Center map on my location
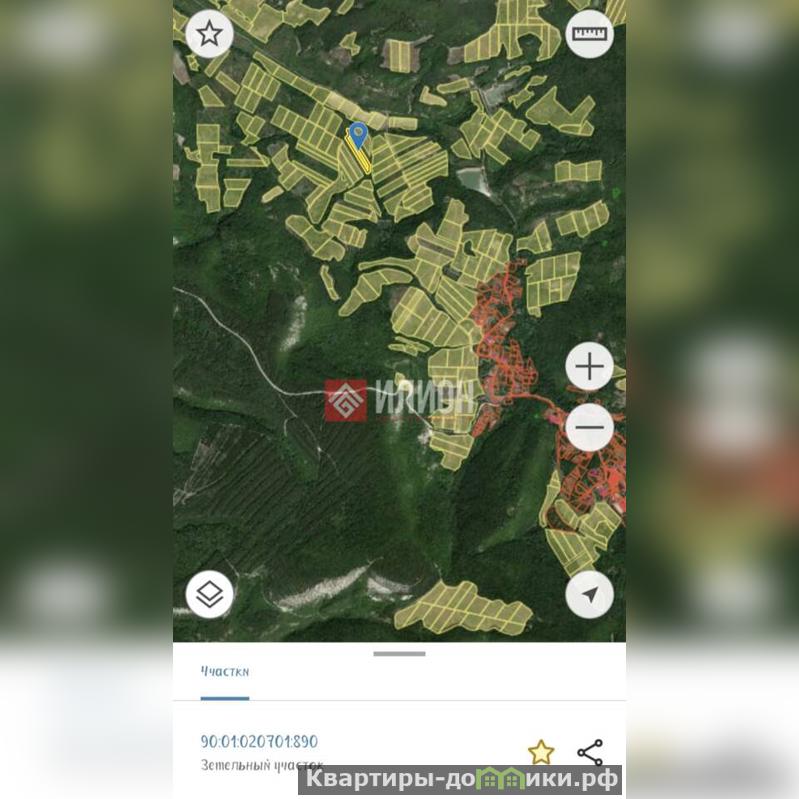 coord(590,596)
